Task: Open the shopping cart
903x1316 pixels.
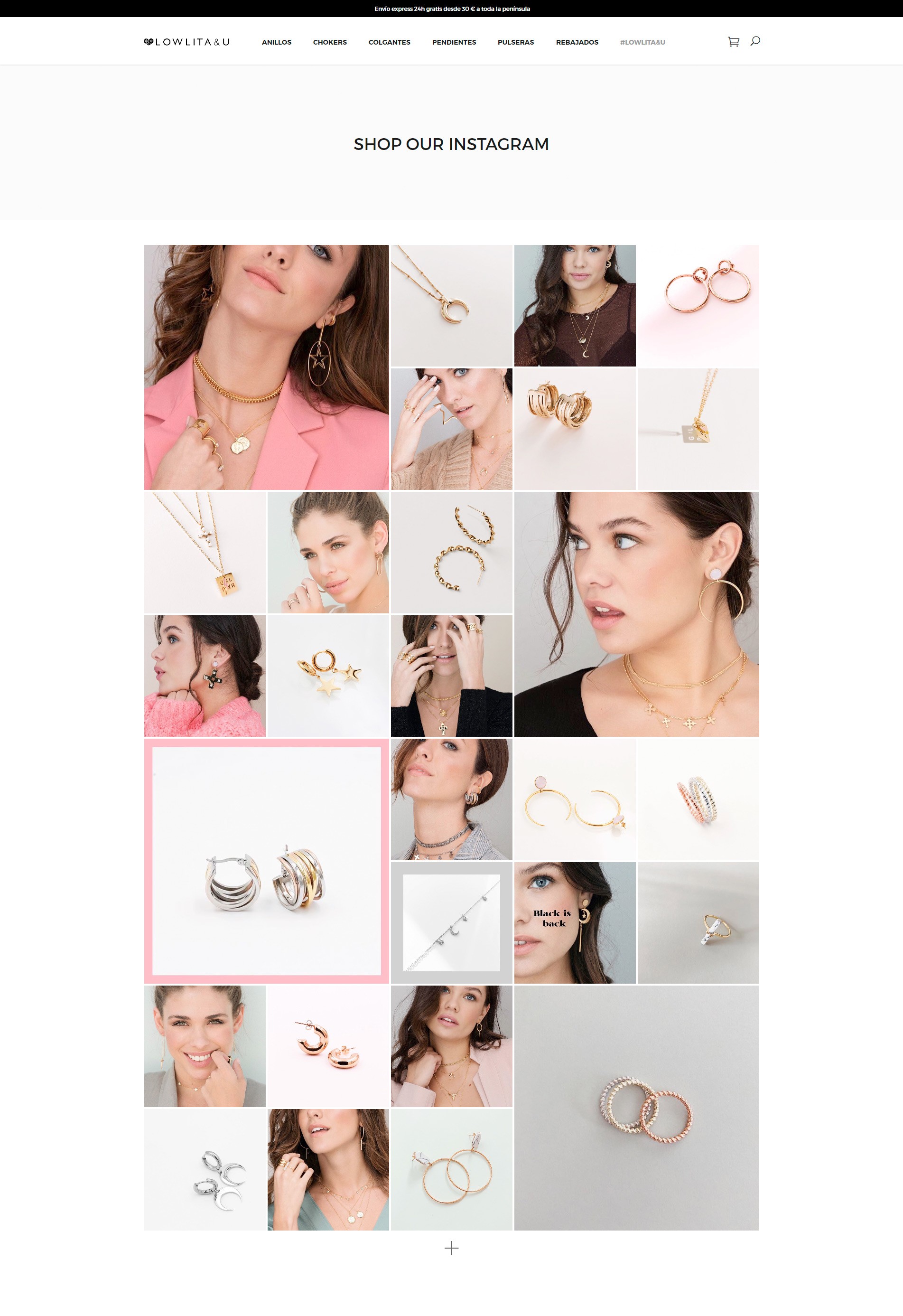Action: 733,41
